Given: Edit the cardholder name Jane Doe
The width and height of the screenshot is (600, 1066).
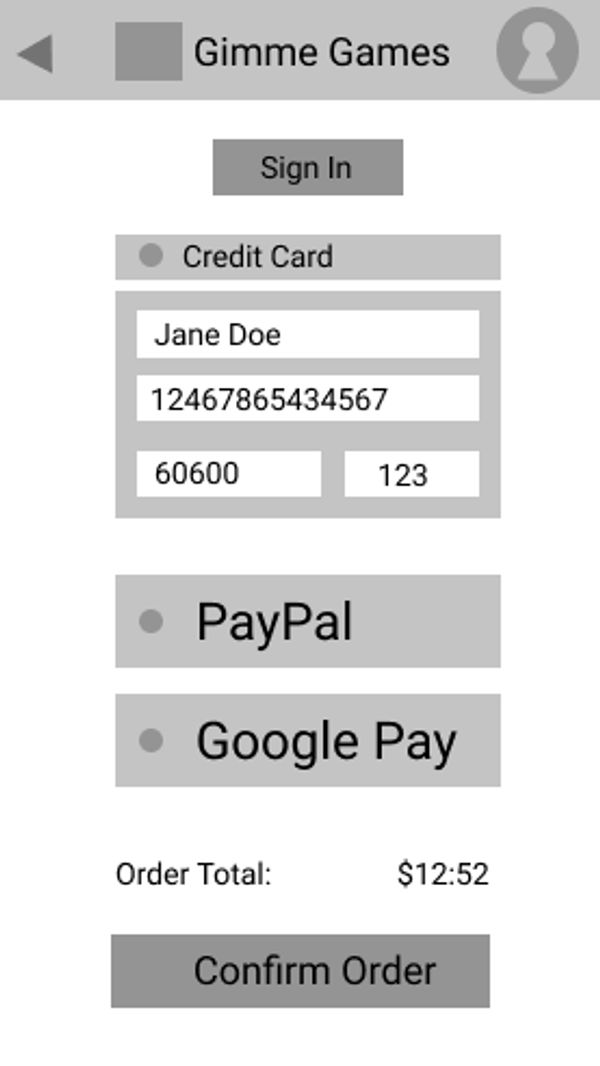Looking at the screenshot, I should pyautogui.click(x=307, y=334).
